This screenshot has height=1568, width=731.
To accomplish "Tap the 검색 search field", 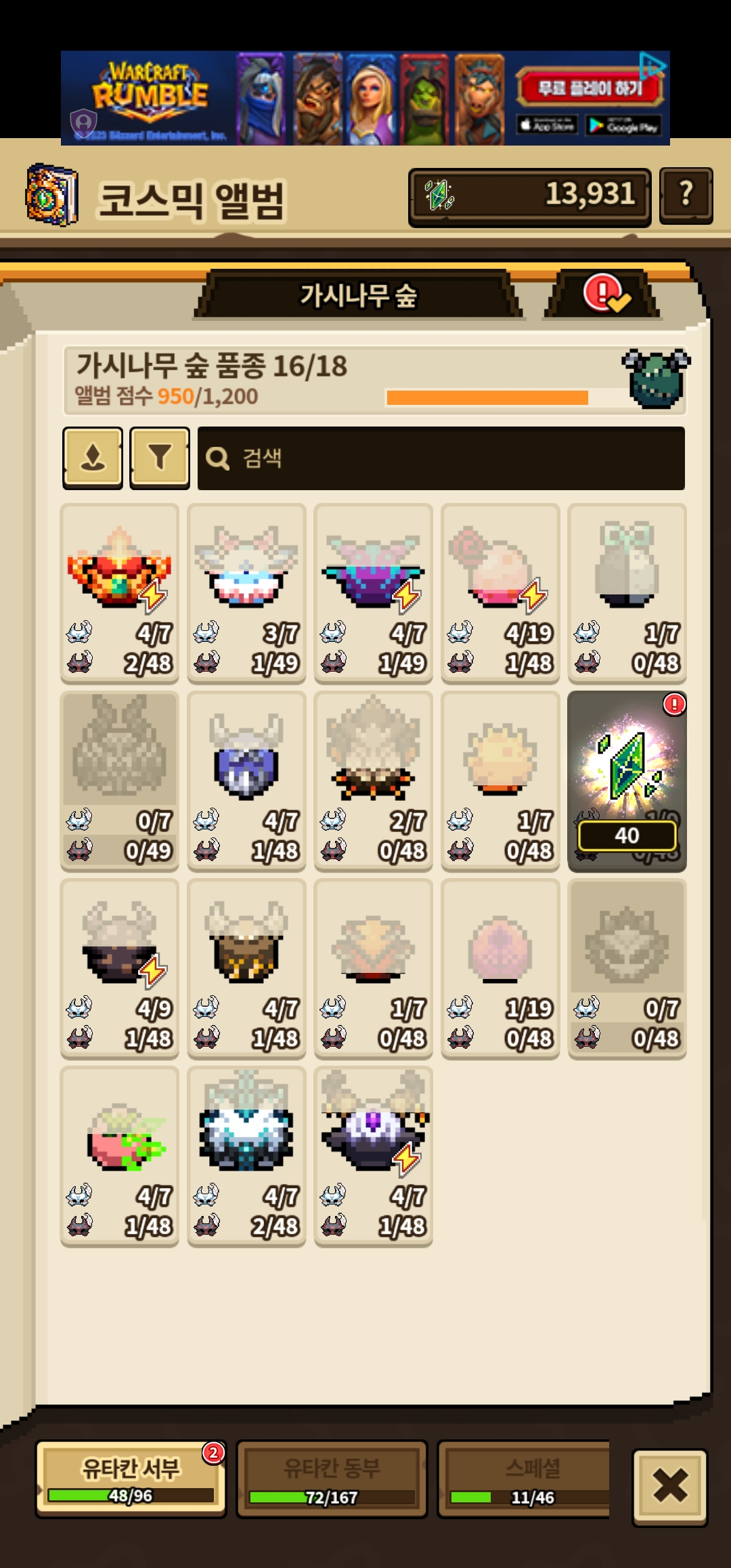I will click(x=441, y=458).
